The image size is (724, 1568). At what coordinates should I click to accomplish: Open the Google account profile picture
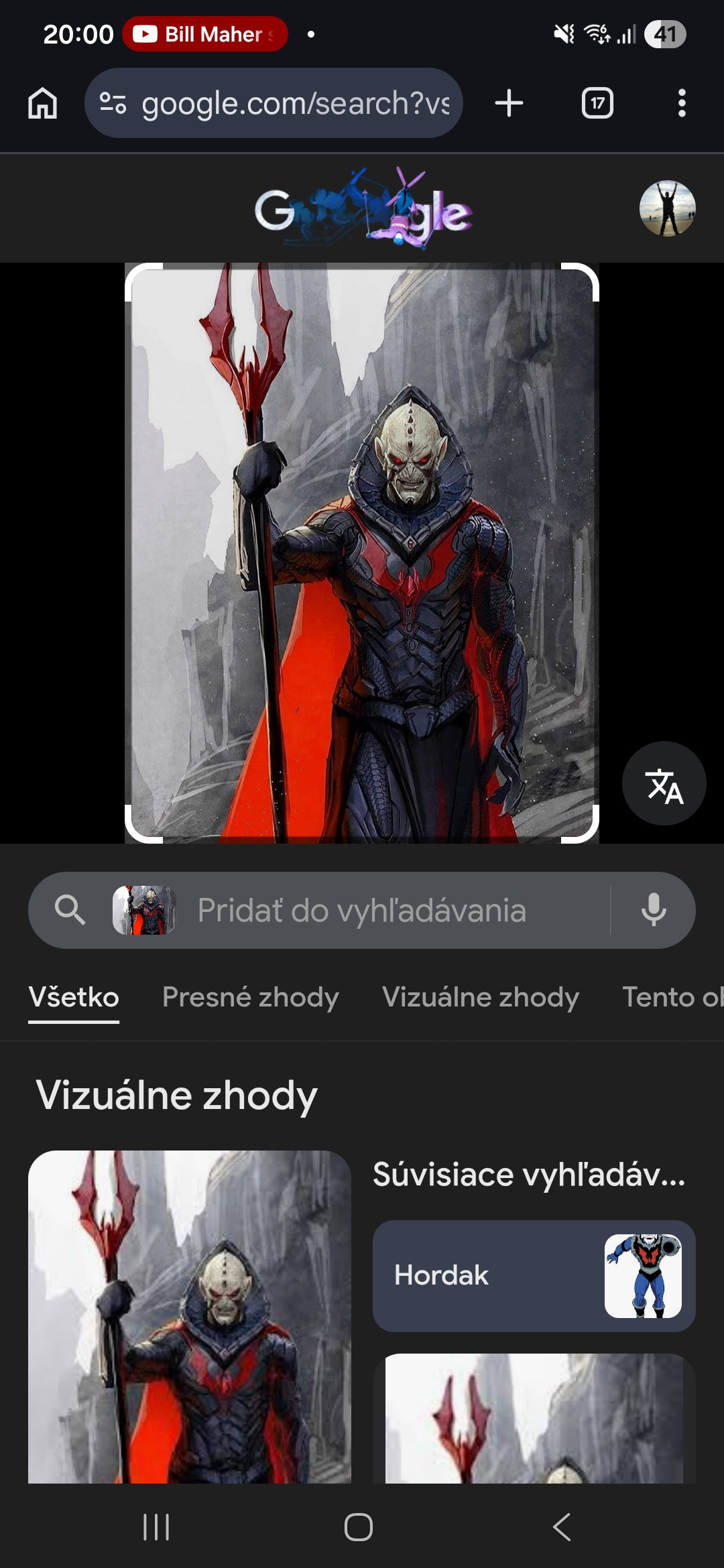click(667, 208)
